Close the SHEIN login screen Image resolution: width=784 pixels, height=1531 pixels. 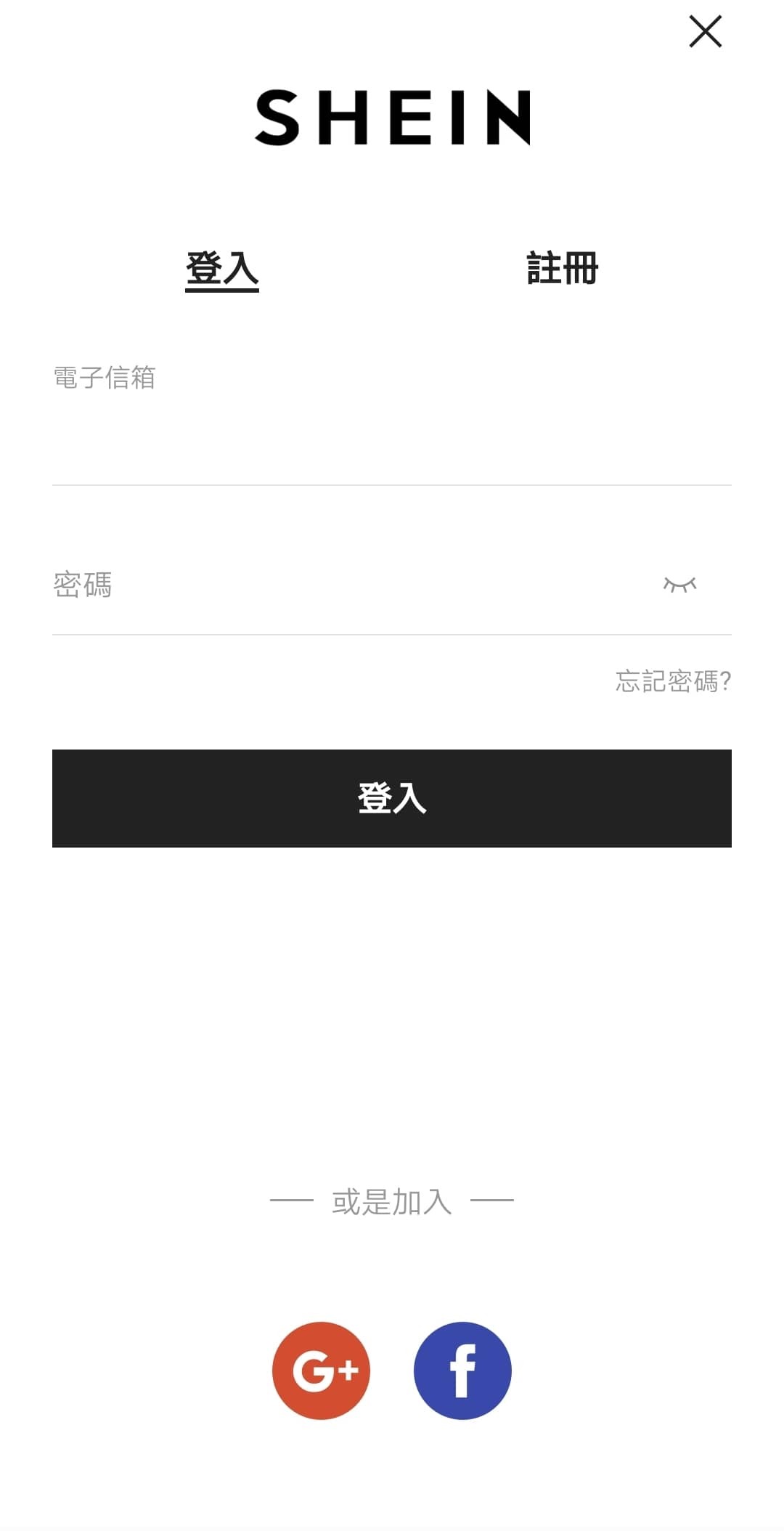click(x=705, y=32)
